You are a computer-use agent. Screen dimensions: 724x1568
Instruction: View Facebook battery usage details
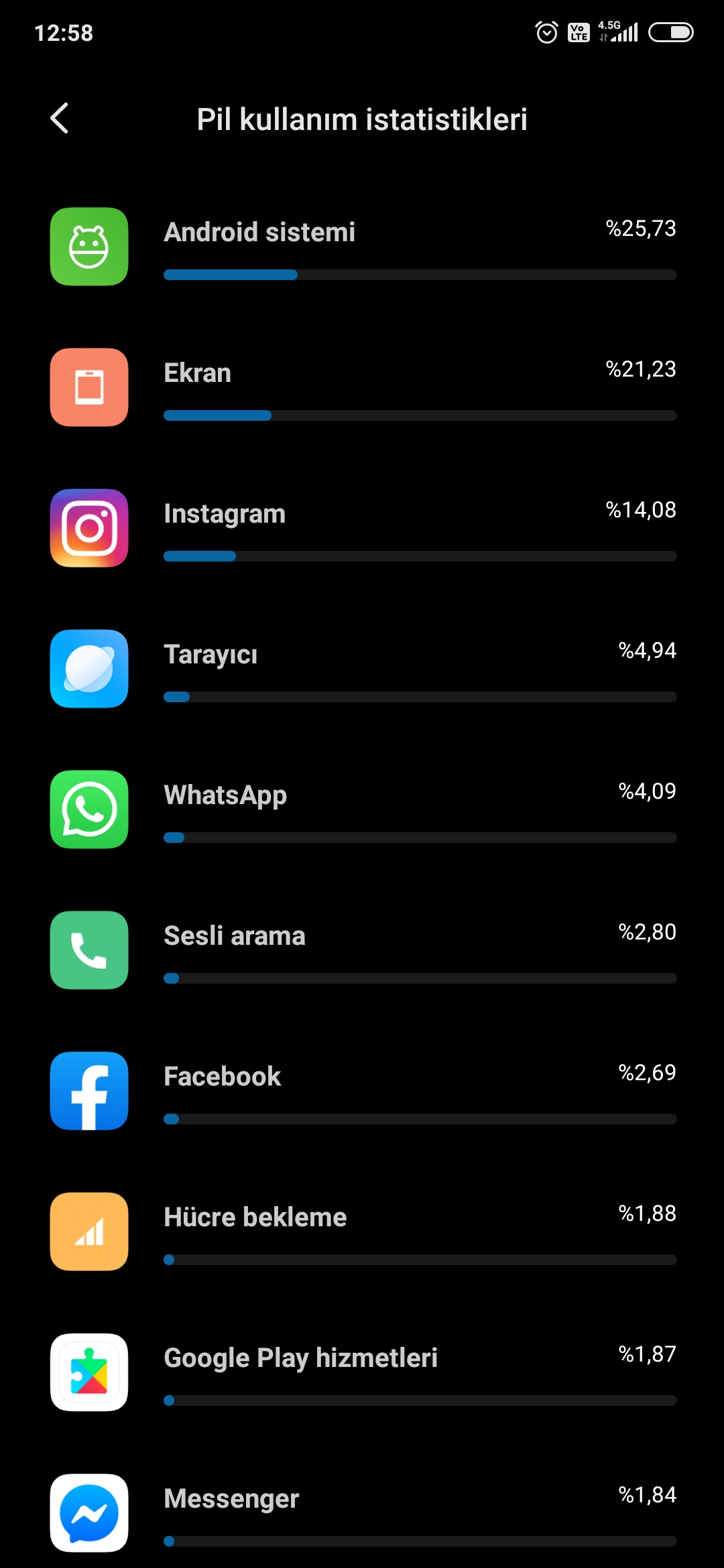point(362,1091)
